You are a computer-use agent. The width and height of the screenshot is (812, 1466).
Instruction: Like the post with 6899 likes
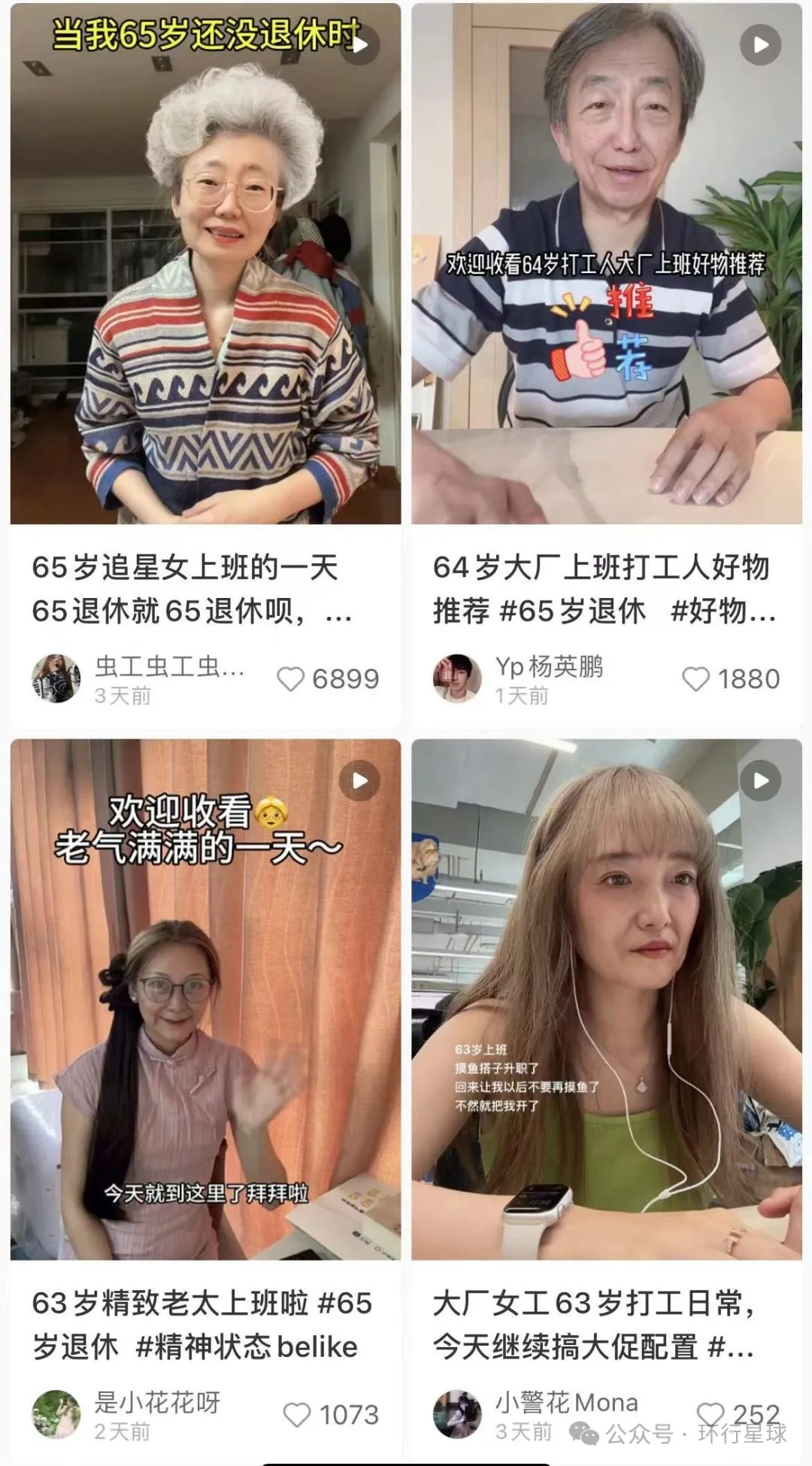click(291, 679)
